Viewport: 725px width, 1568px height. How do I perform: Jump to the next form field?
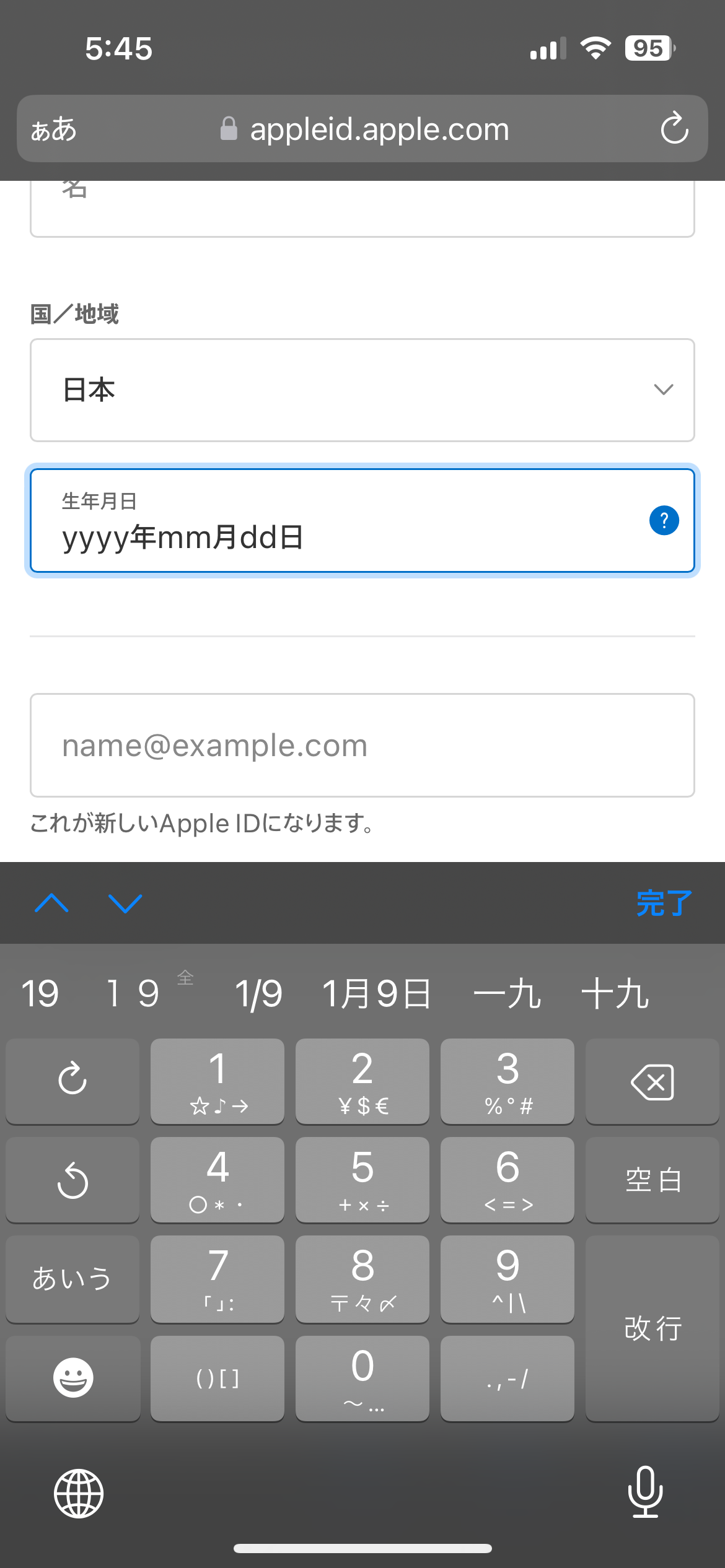[x=125, y=904]
